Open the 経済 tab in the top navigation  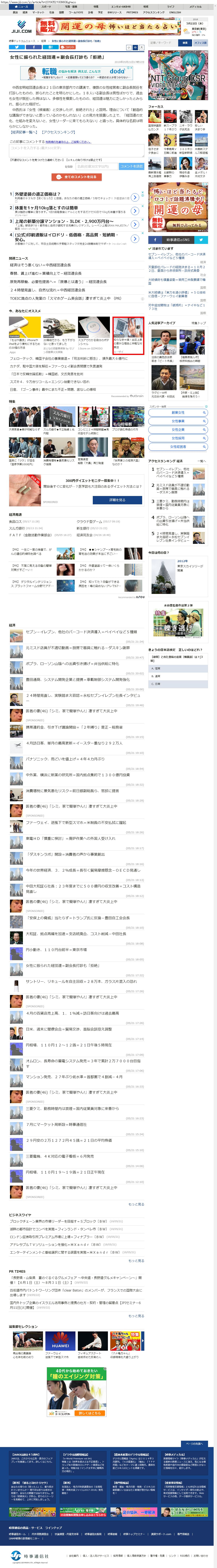pos(25,12)
